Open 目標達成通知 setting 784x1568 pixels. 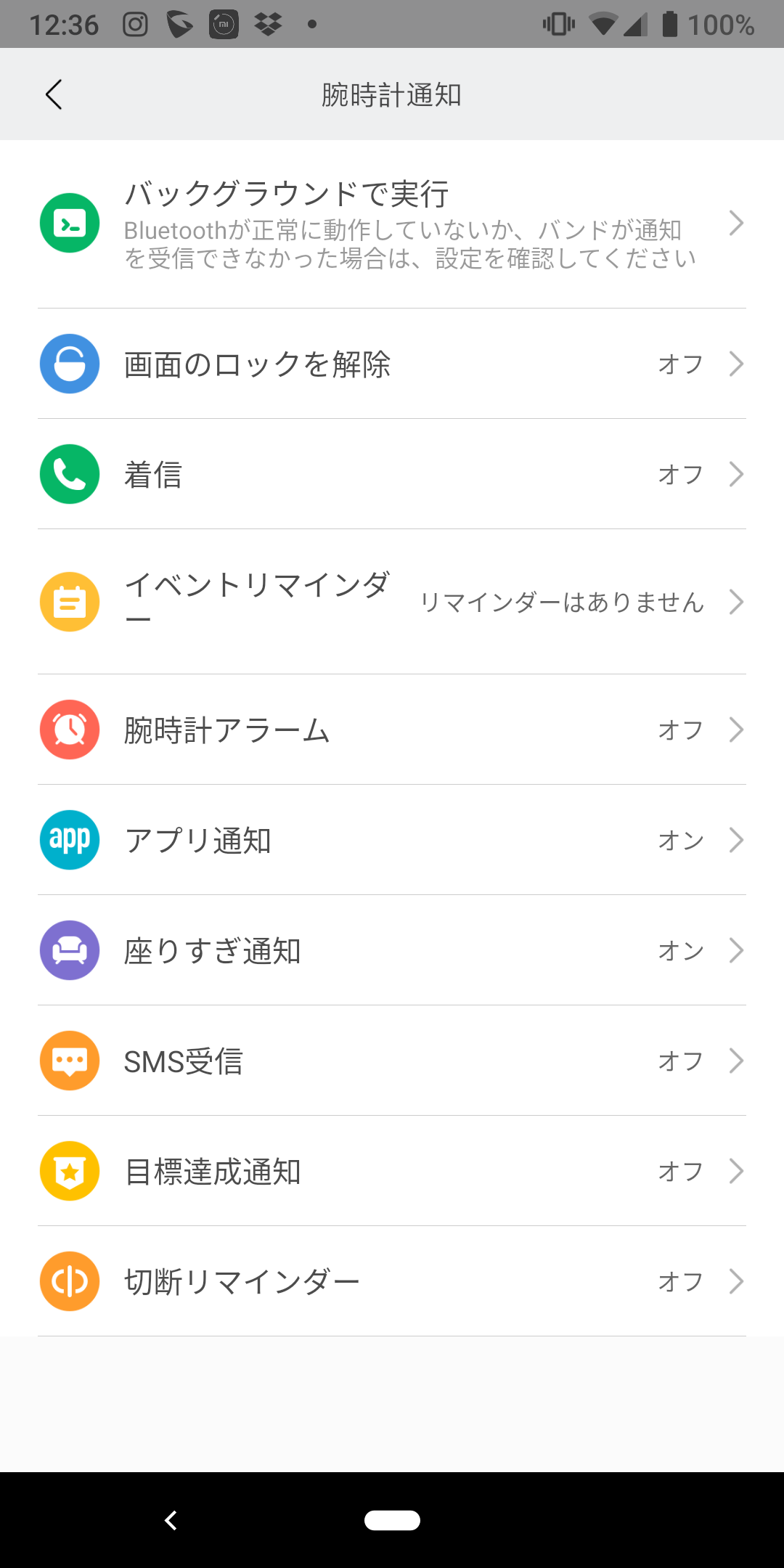[392, 1171]
